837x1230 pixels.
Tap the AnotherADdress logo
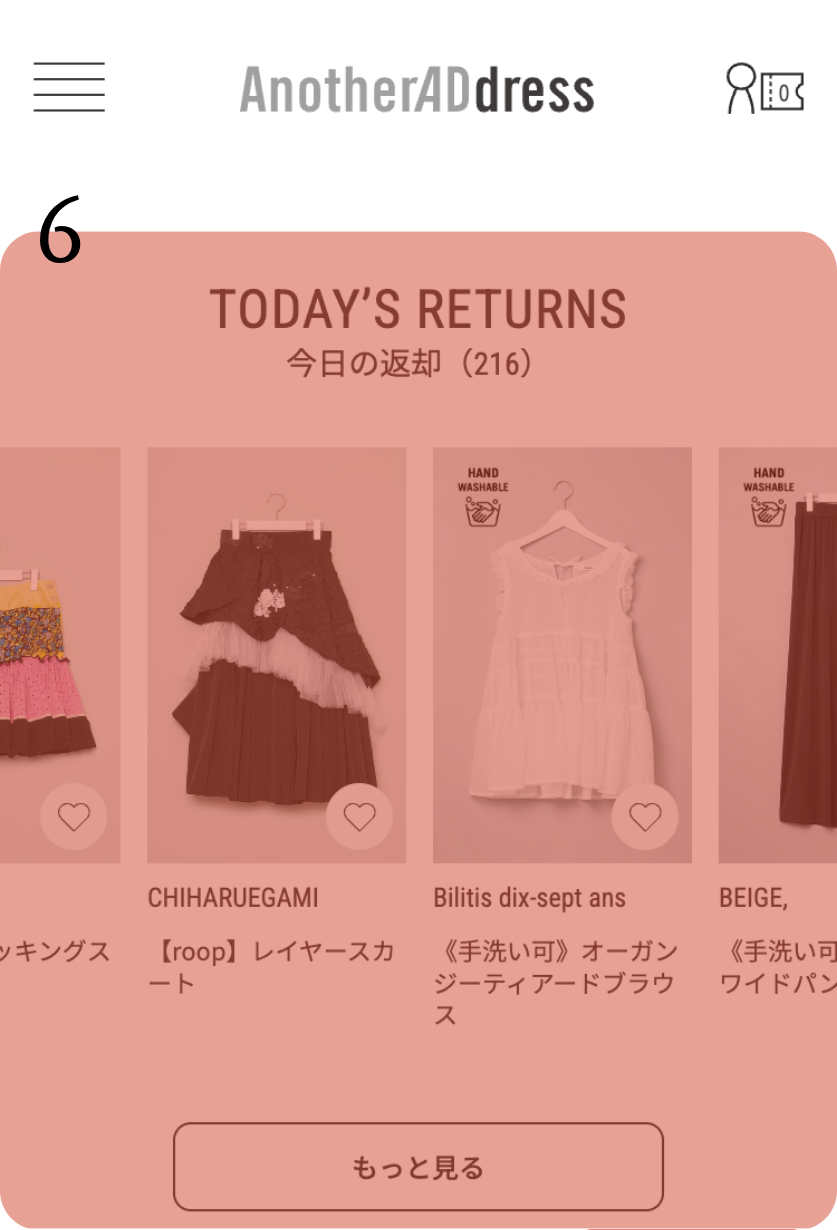pyautogui.click(x=417, y=90)
